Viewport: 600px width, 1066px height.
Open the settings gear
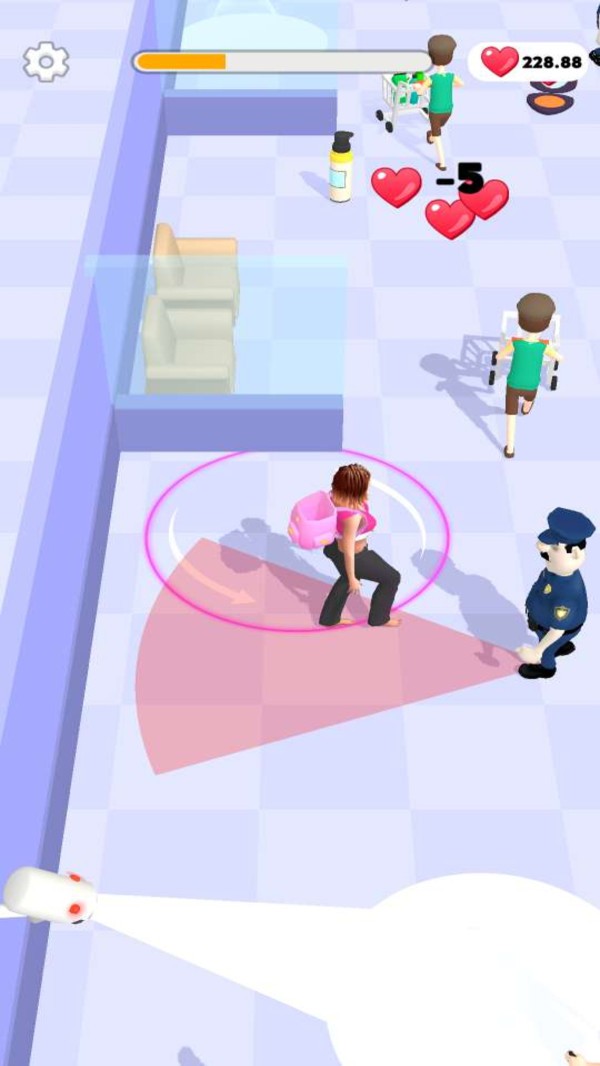pyautogui.click(x=46, y=62)
